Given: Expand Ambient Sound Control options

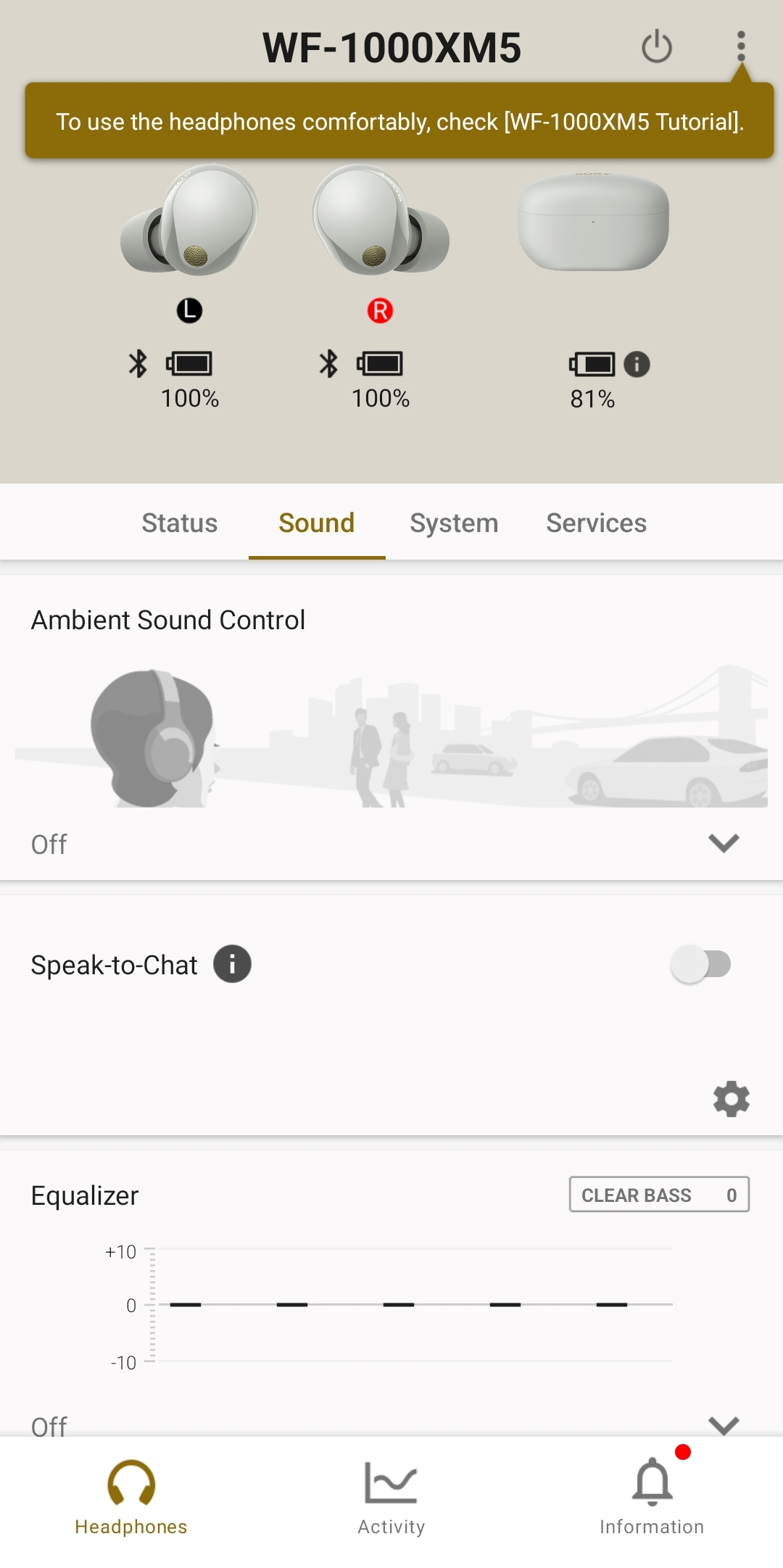Looking at the screenshot, I should coord(723,843).
